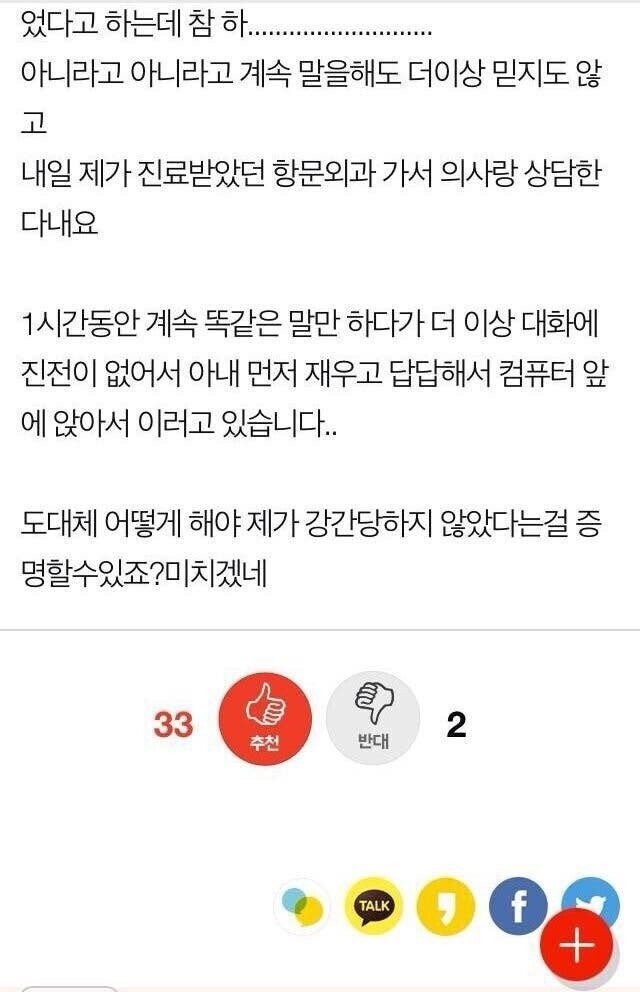Viewport: 640px width, 992px height.
Task: Share via the blue-yellow bubble icon
Action: pos(302,908)
